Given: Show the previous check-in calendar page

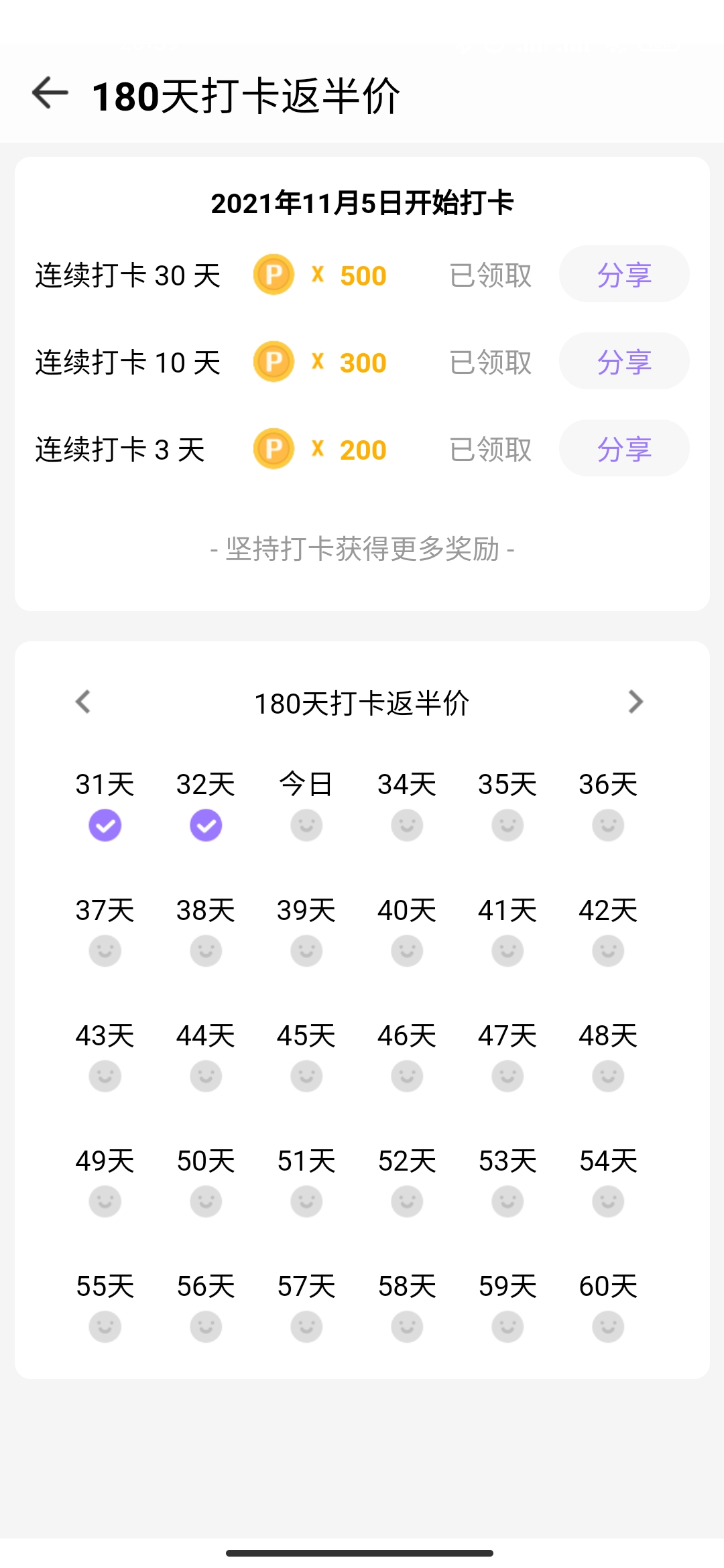Looking at the screenshot, I should pyautogui.click(x=83, y=702).
